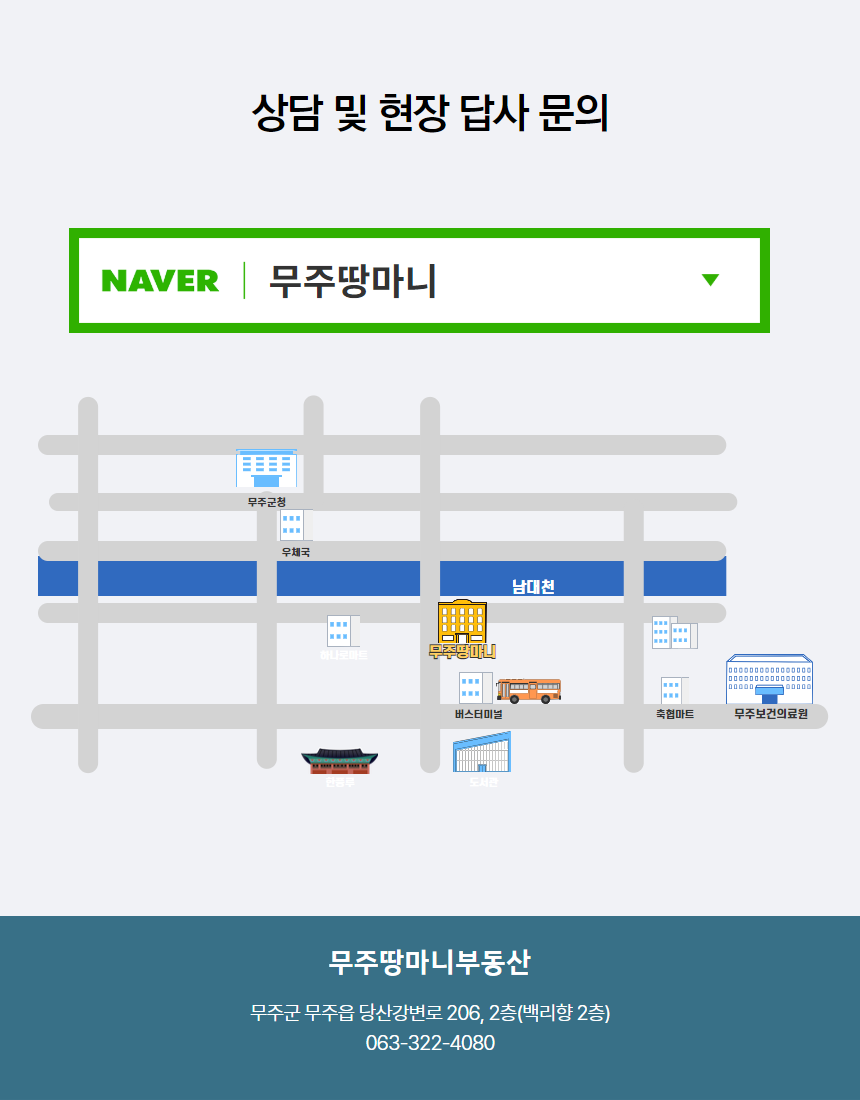Screen dimensions: 860x1100
Task: Open the NAVER 무주땅마니 search banner
Action: click(419, 281)
